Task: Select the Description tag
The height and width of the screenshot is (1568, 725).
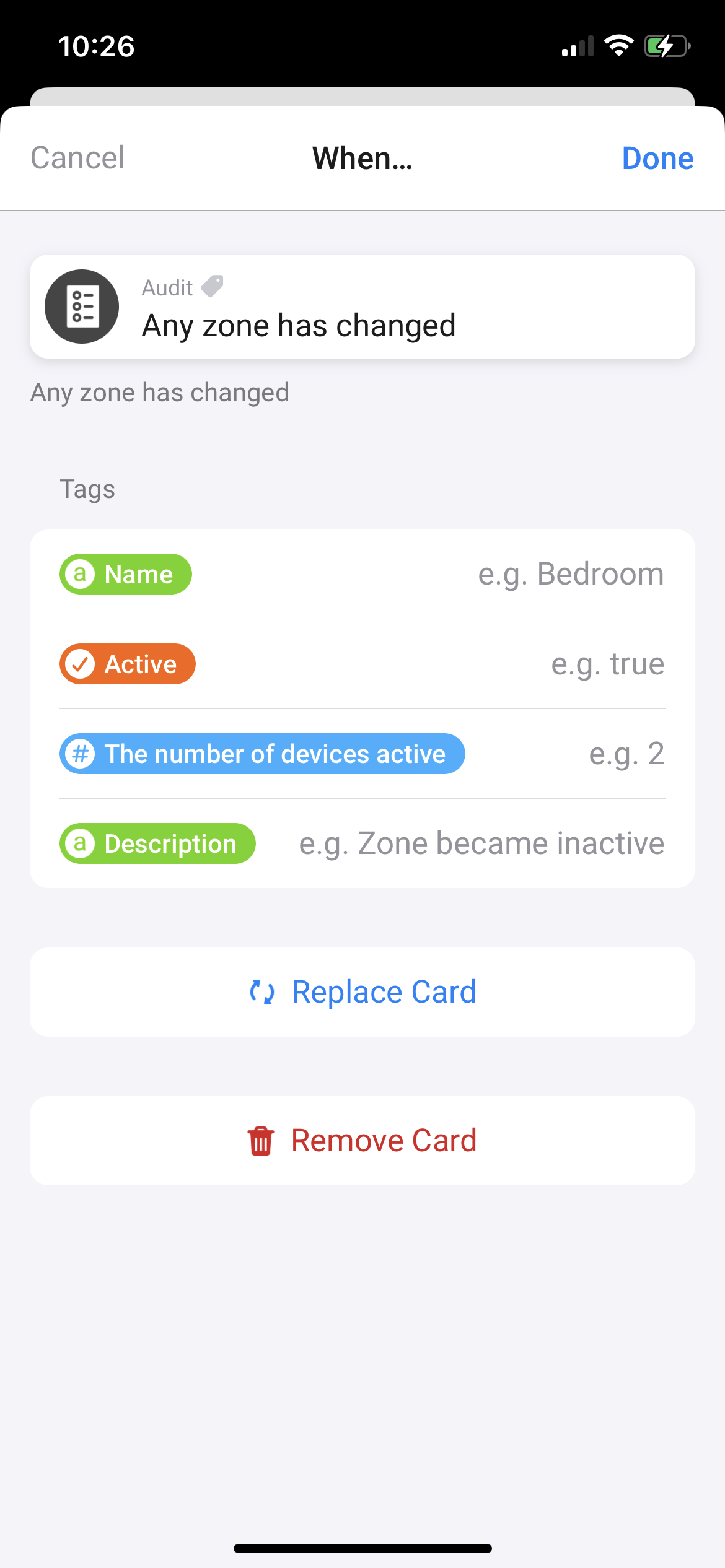Action: click(x=157, y=843)
